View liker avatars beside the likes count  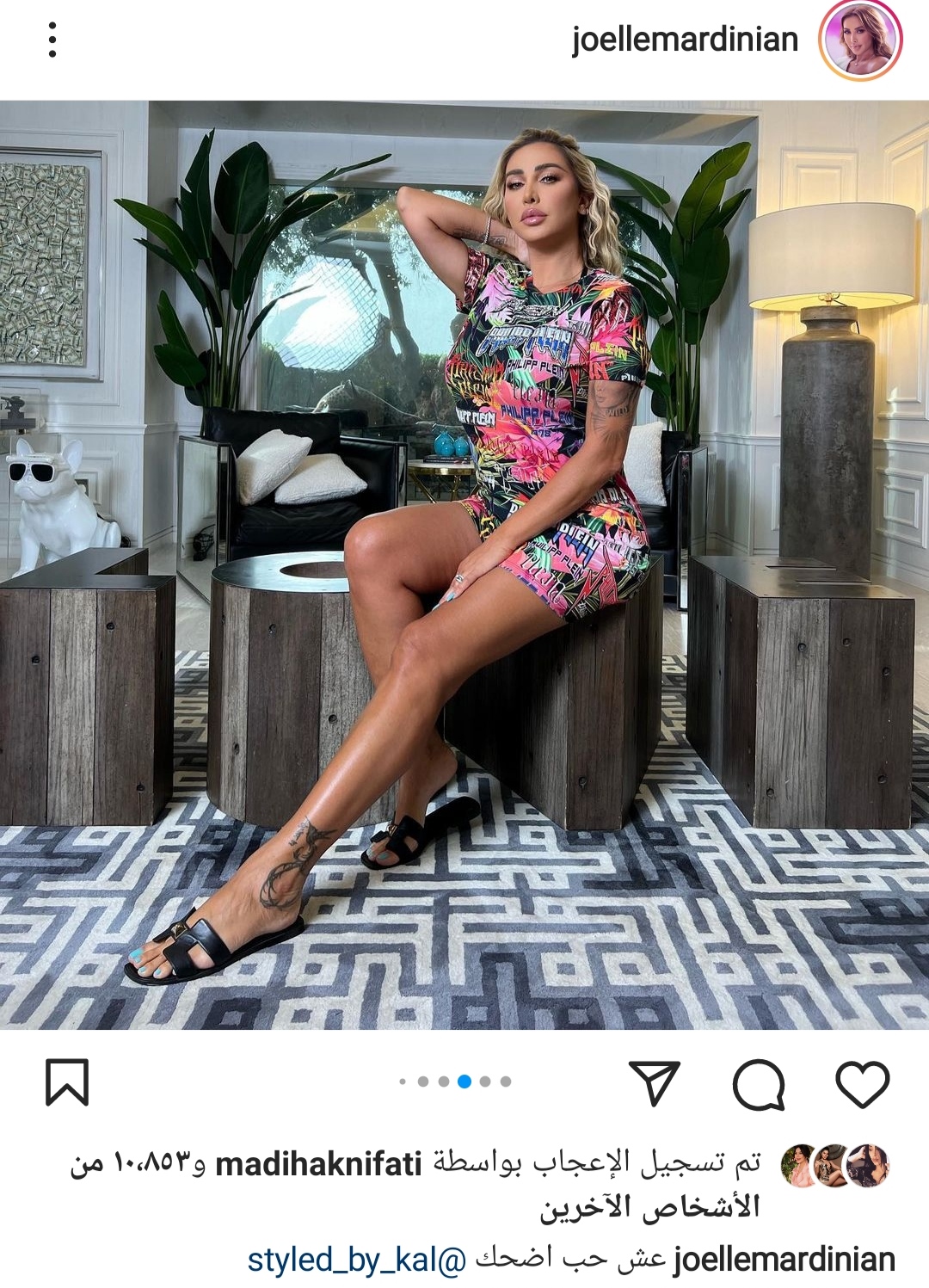click(x=834, y=1166)
